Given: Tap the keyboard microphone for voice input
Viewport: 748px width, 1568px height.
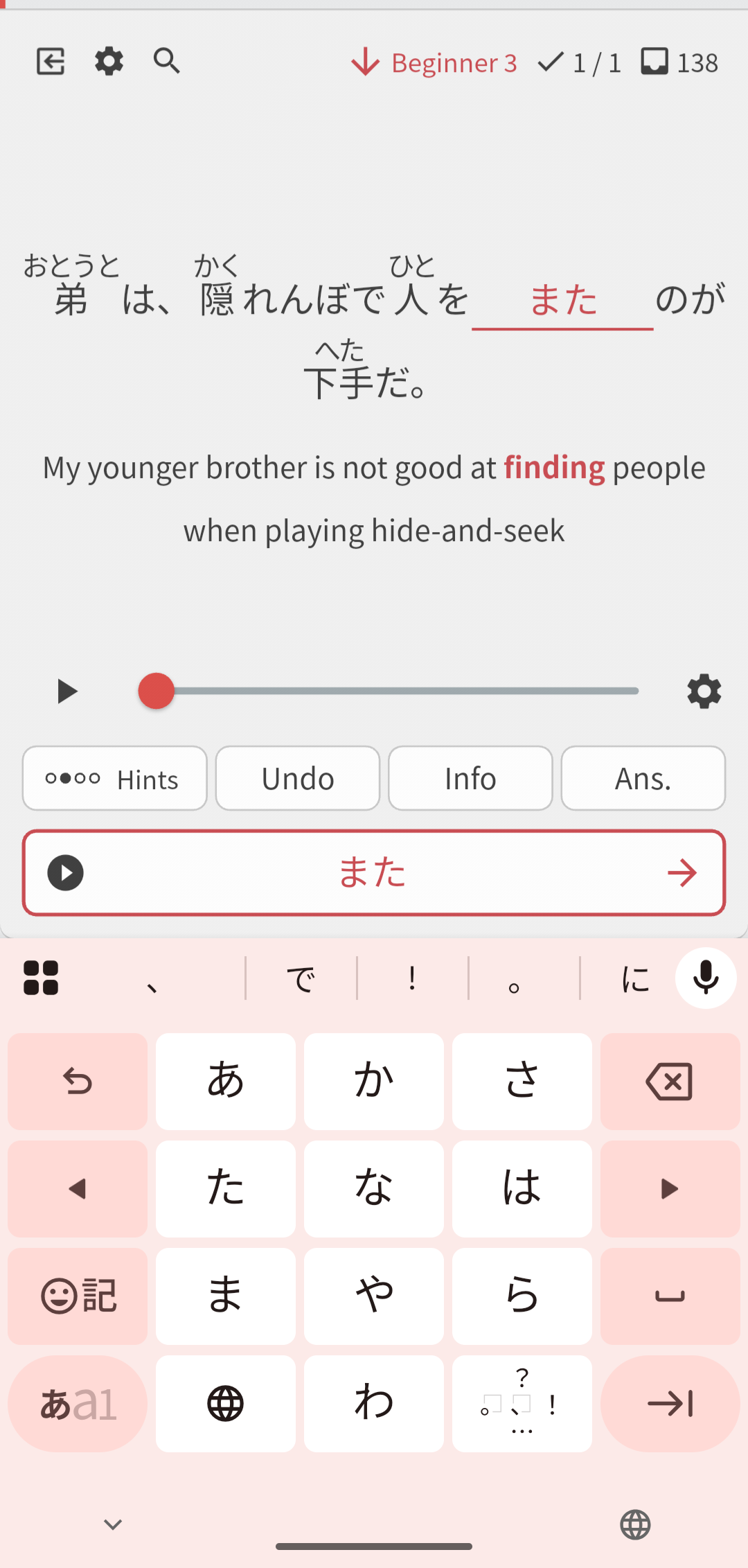Looking at the screenshot, I should tap(706, 978).
